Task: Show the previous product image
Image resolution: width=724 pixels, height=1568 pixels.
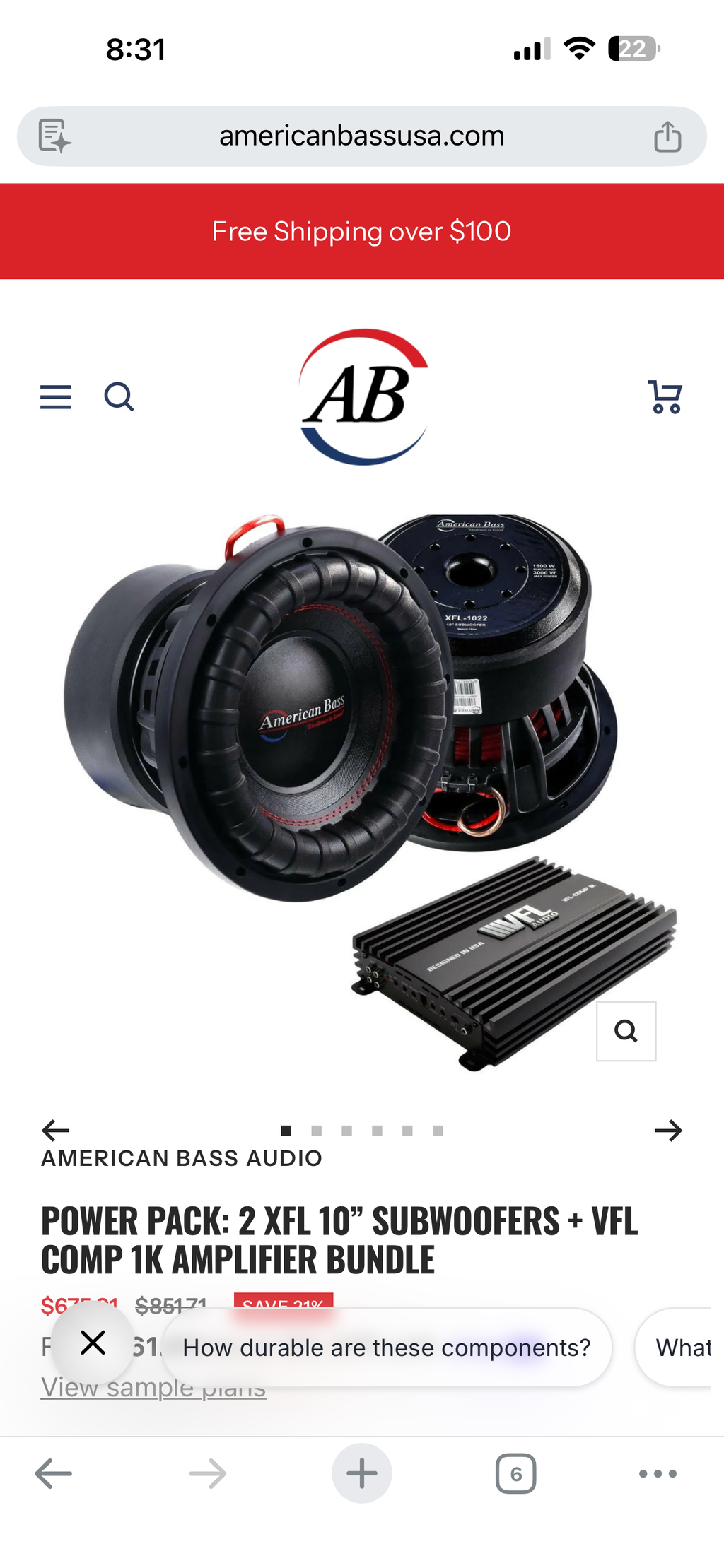Action: (55, 1131)
